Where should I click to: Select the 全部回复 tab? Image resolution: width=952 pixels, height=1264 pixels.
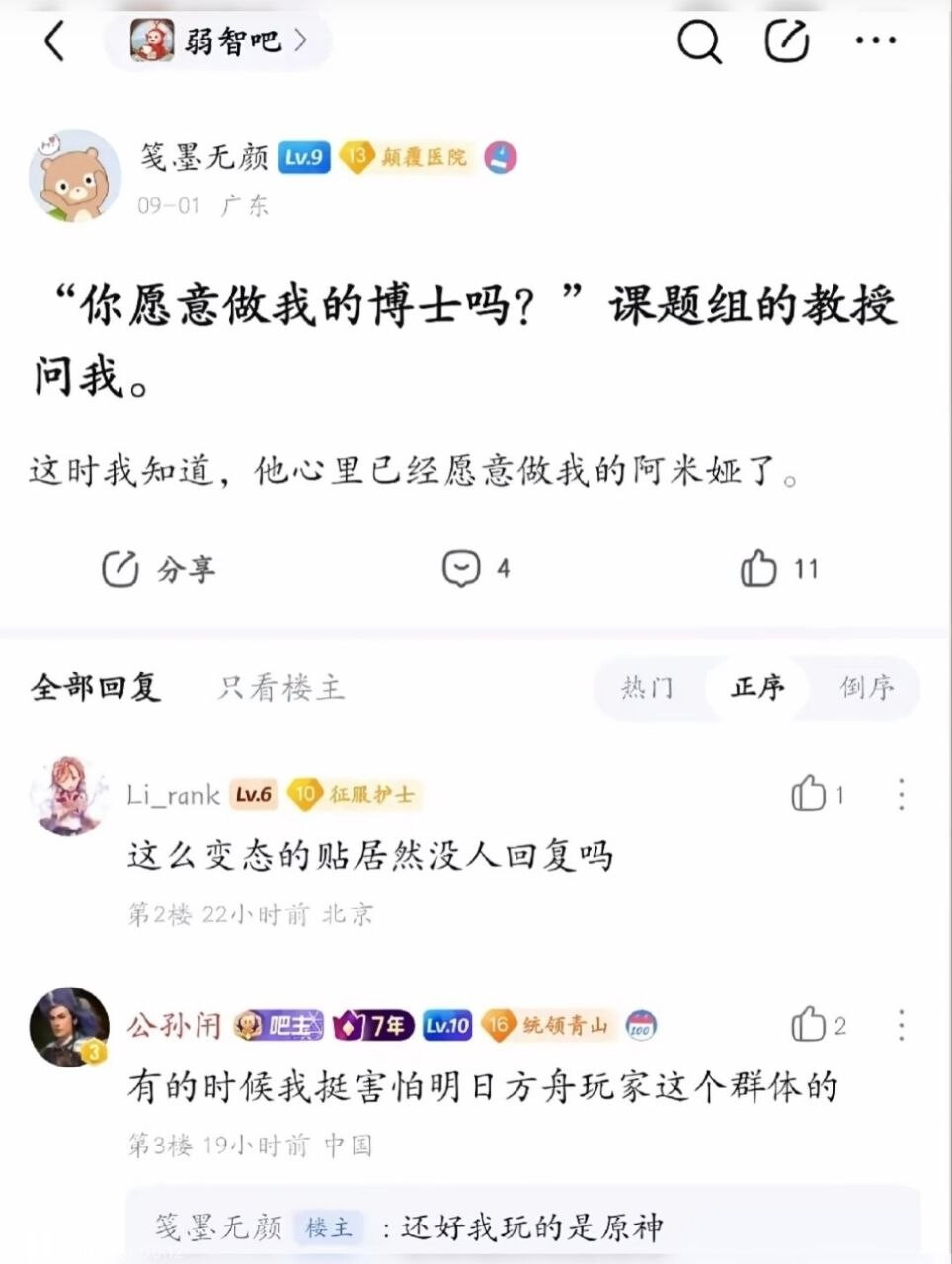(96, 687)
